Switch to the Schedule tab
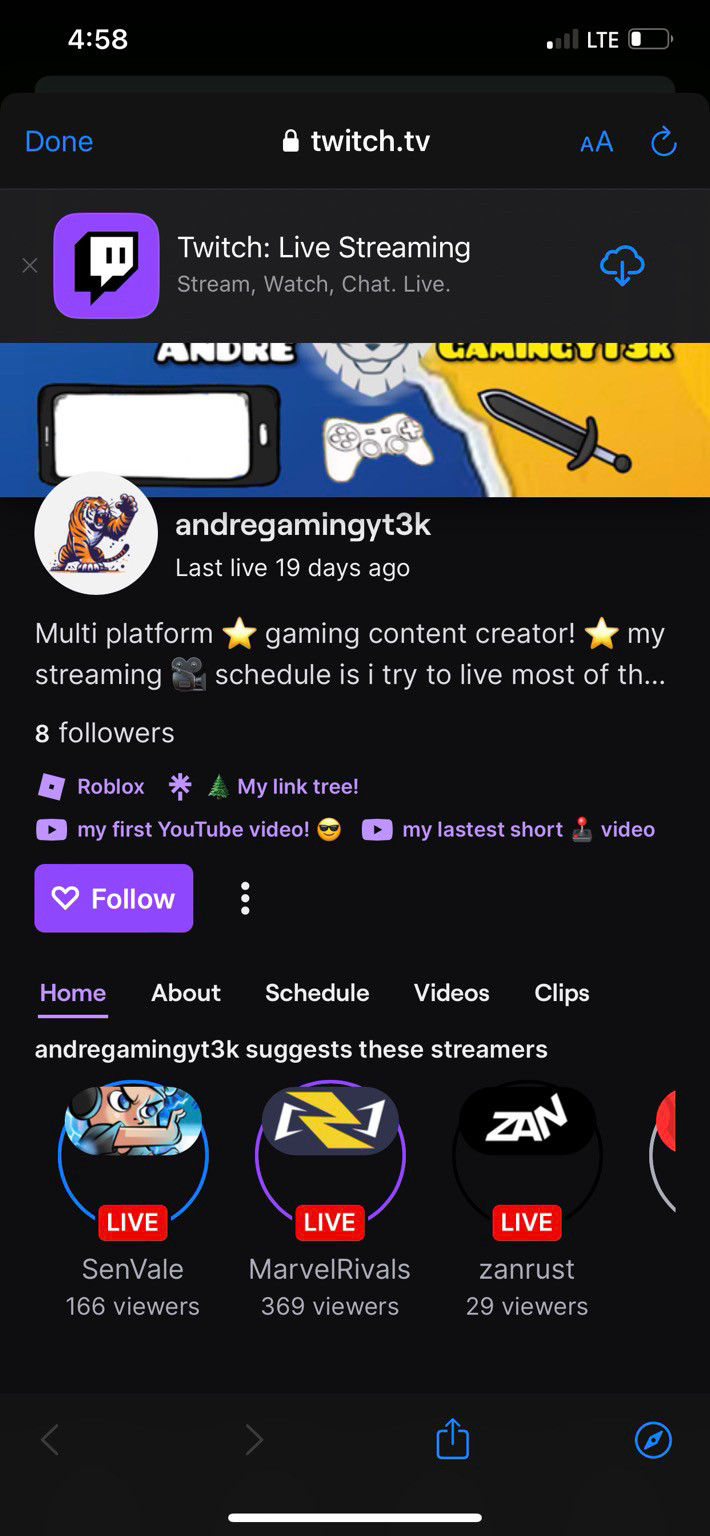Screen dimensions: 710x1536 317,993
